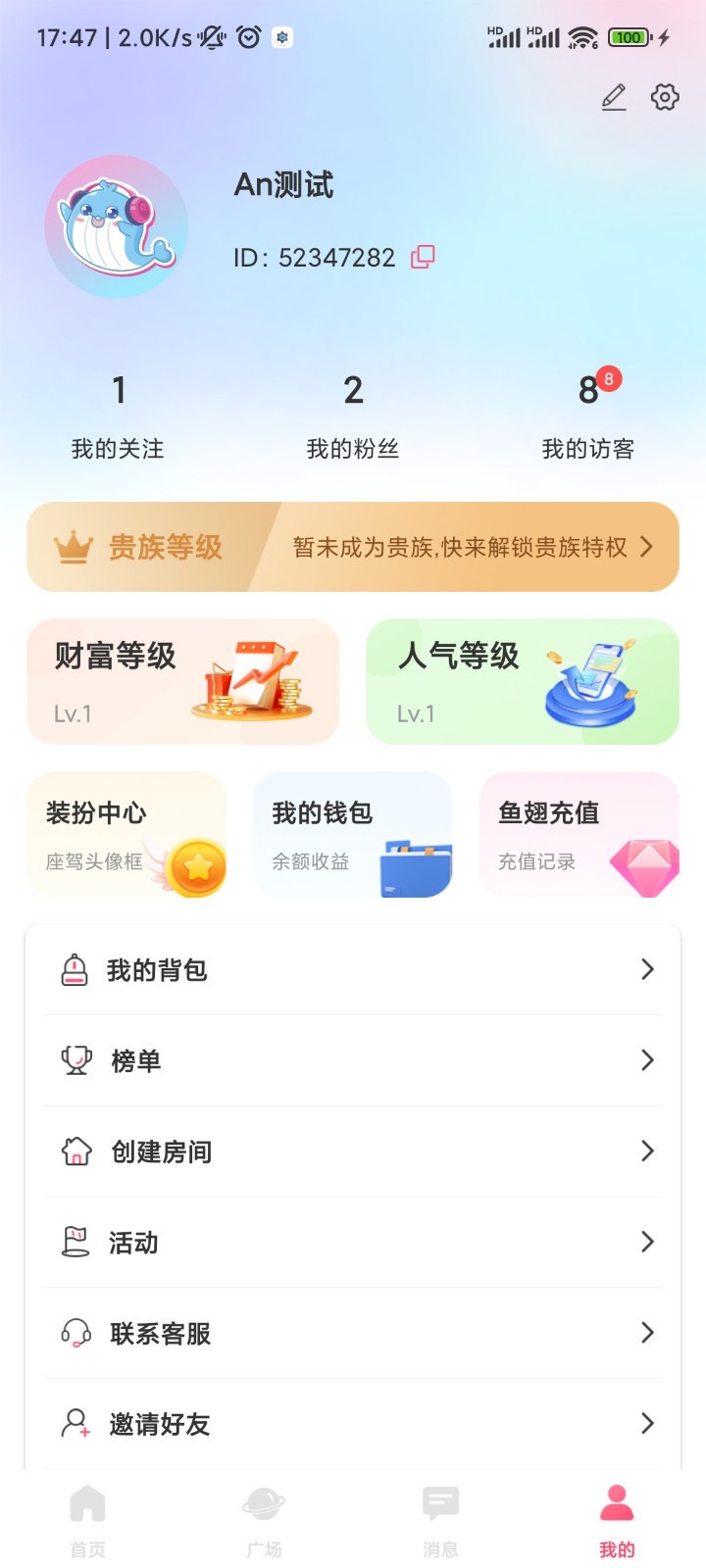Image resolution: width=706 pixels, height=1568 pixels.
Task: Expand the 我的背包 row chevron
Action: 647,968
